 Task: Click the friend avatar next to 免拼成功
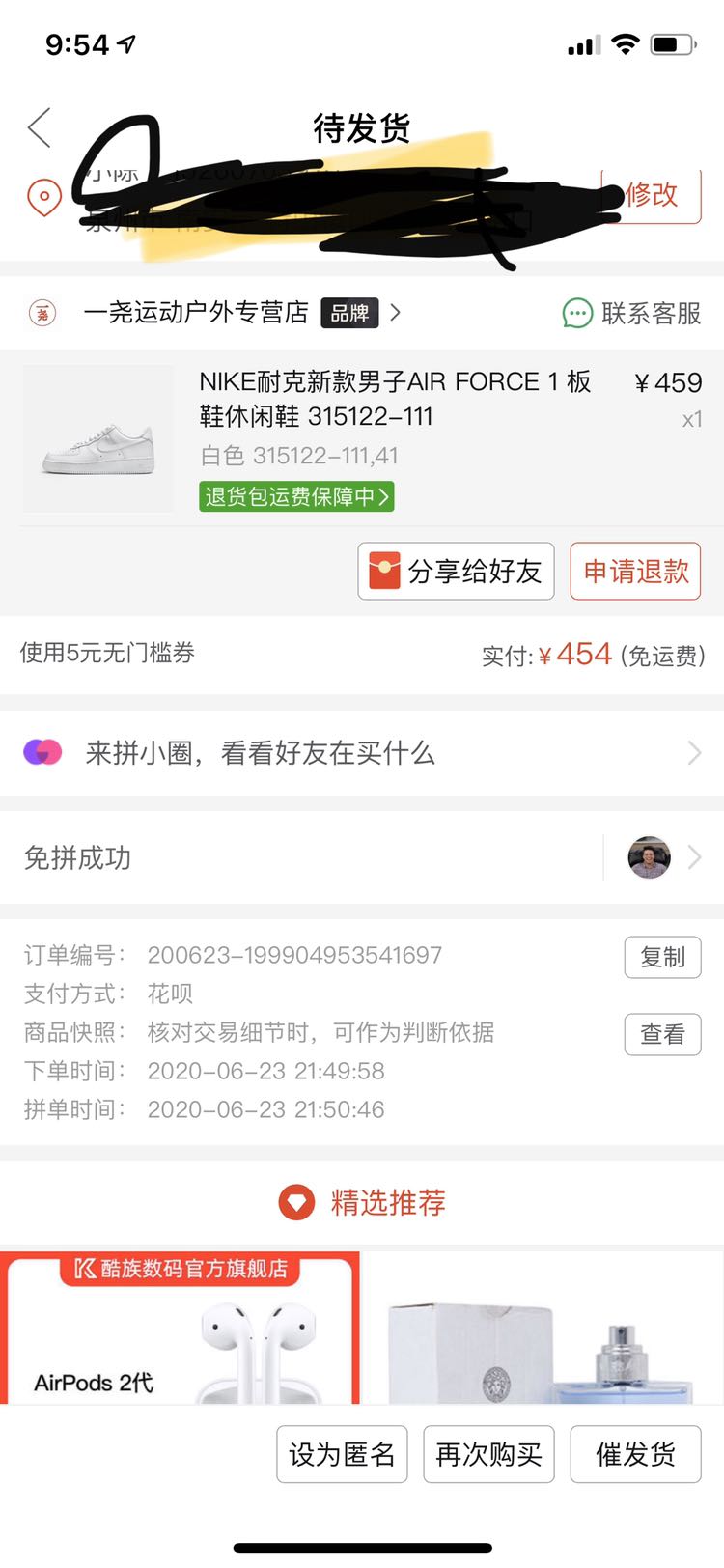(x=648, y=857)
